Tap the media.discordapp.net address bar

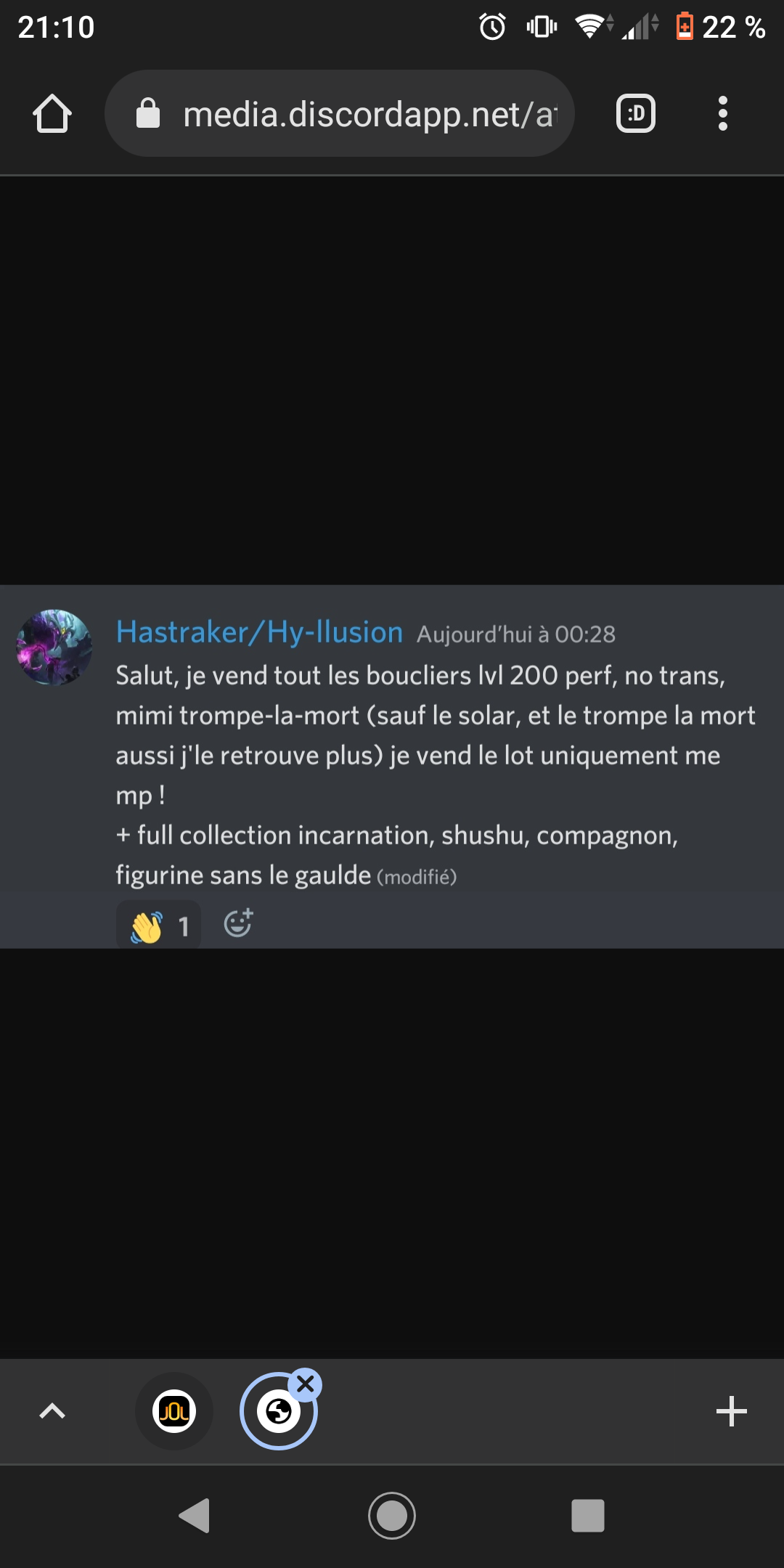[340, 113]
